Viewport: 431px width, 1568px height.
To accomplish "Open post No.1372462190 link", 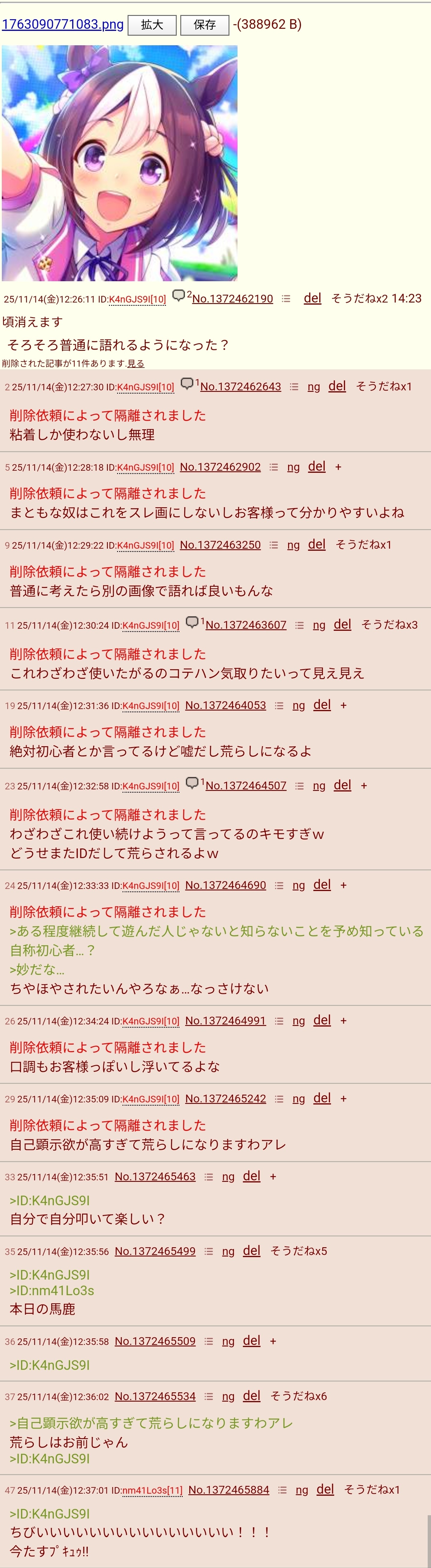I will click(232, 299).
